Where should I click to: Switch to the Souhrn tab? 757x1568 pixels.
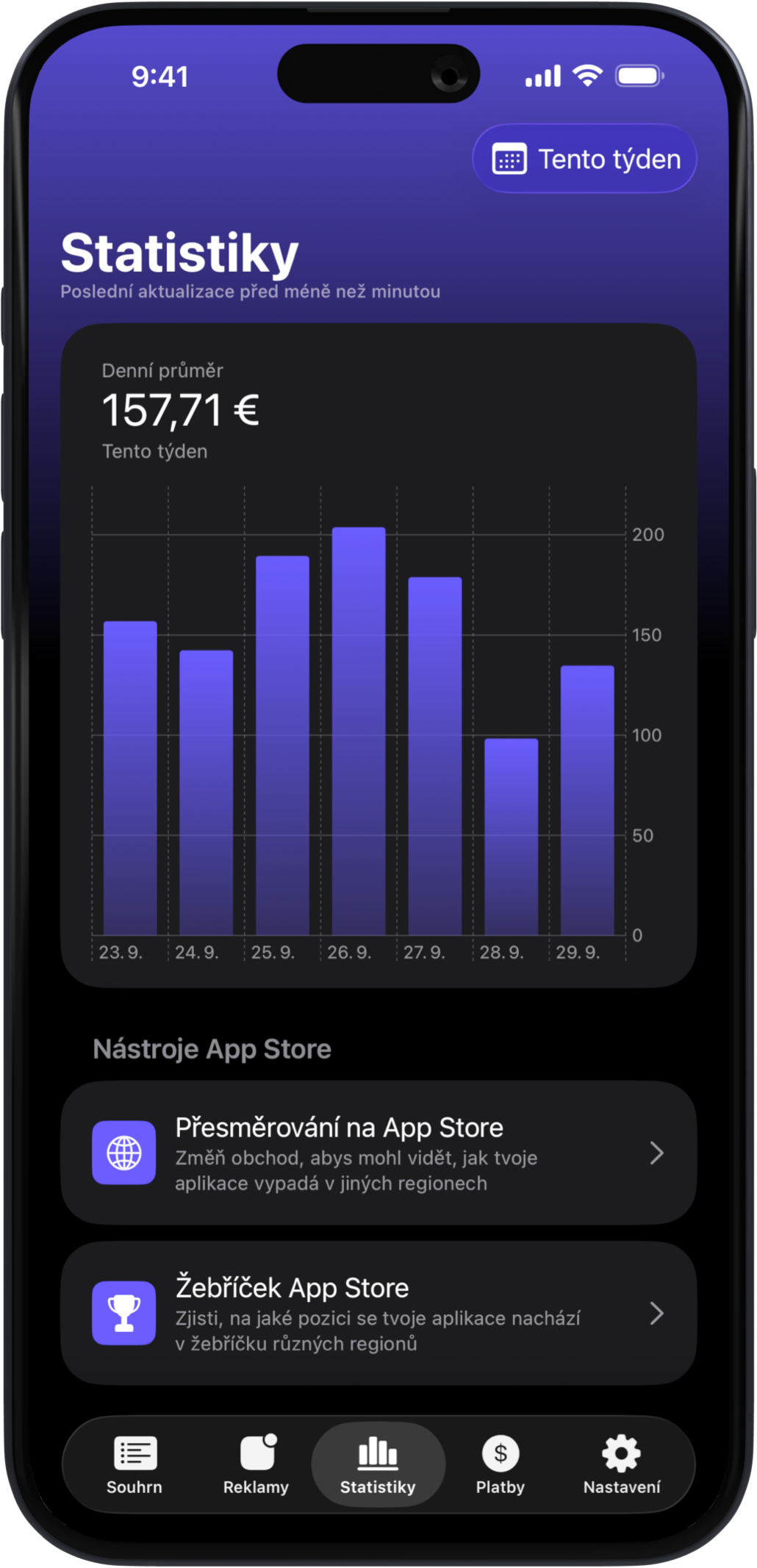coord(134,1464)
